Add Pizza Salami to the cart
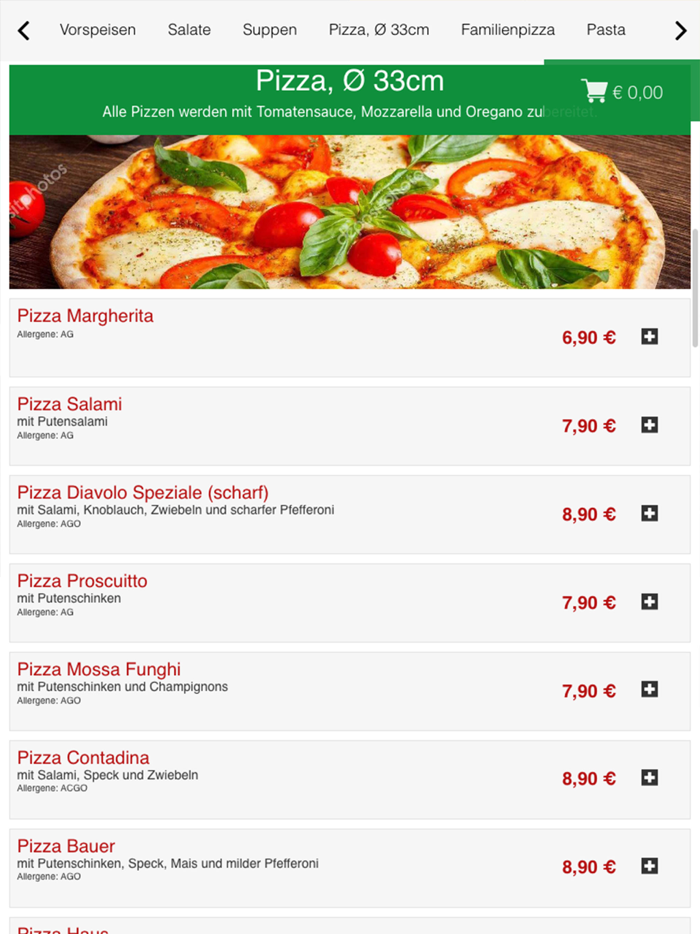Viewport: 700px width, 934px height. 649,426
